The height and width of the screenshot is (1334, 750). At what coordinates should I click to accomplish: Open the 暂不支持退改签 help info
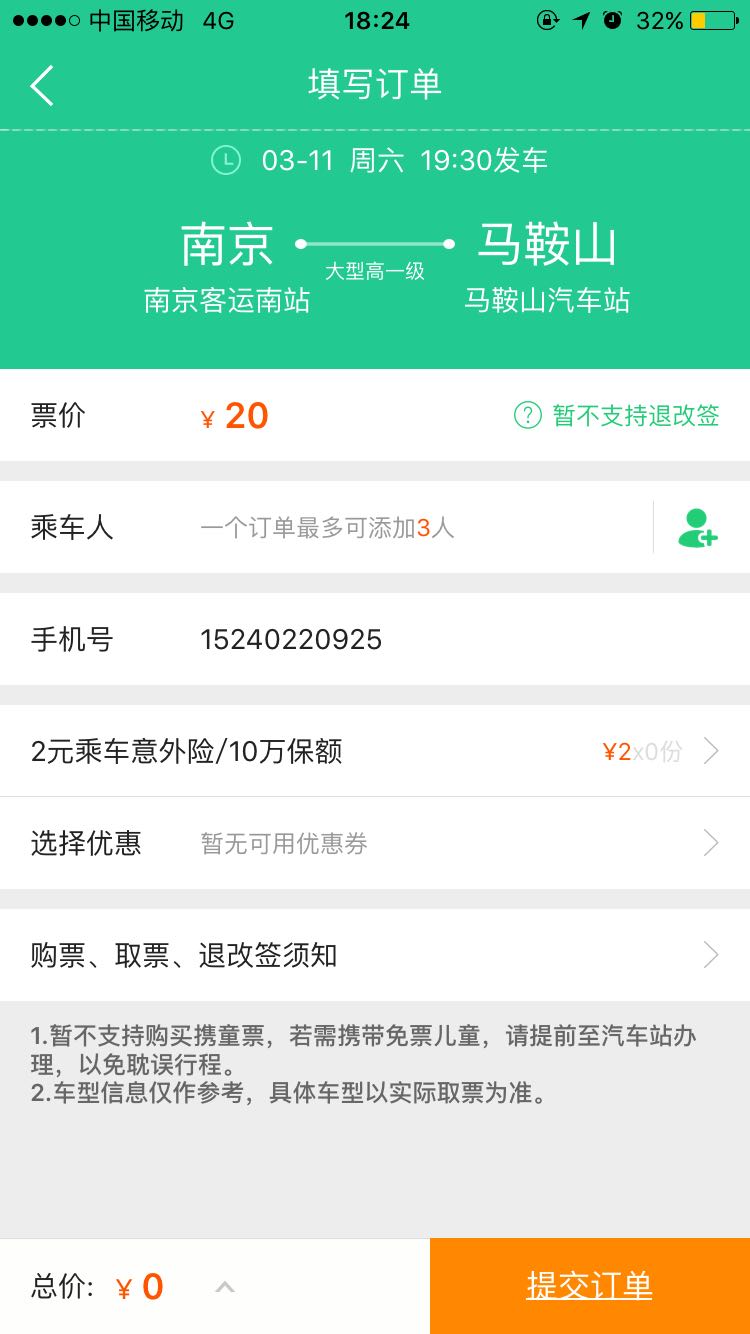click(x=617, y=415)
